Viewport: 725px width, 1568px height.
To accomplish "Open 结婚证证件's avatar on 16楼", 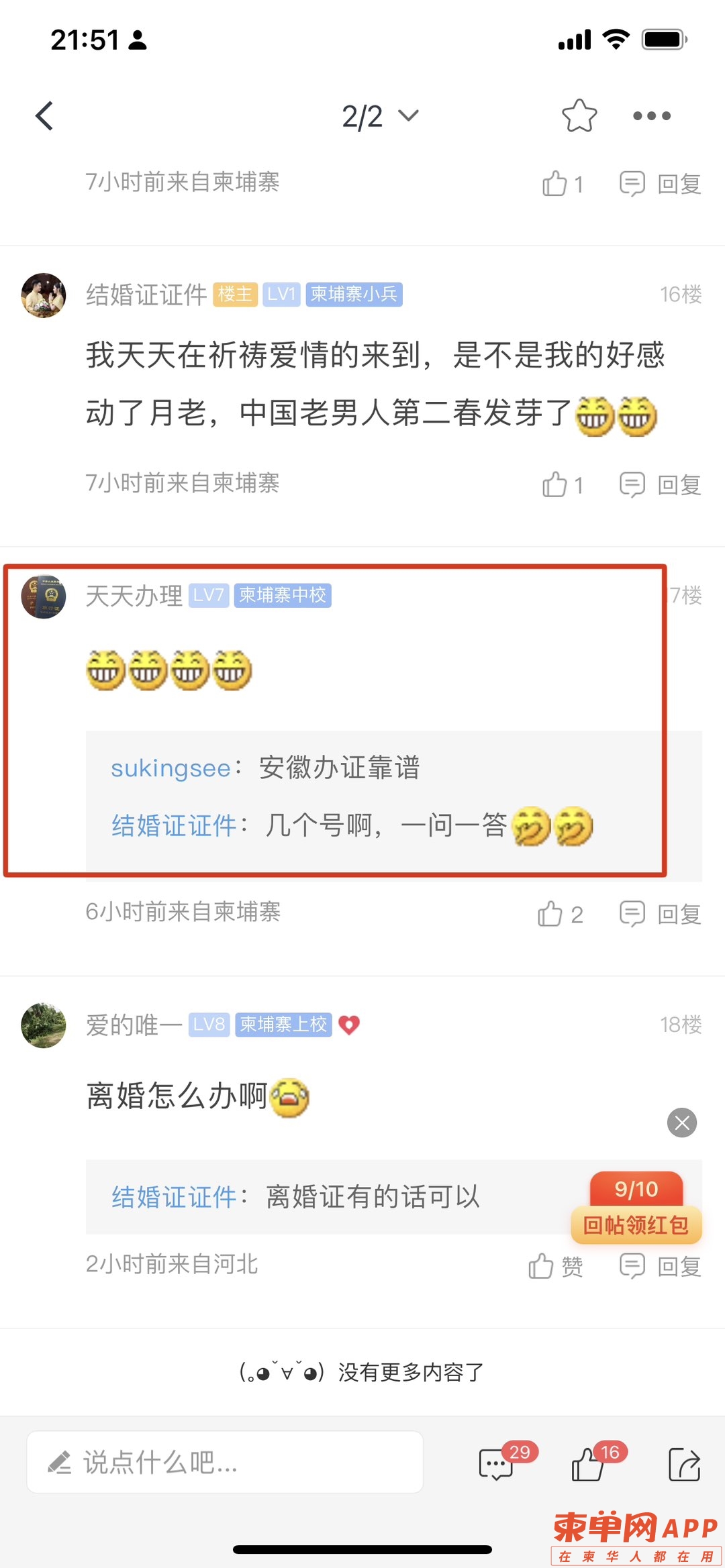I will pyautogui.click(x=44, y=295).
